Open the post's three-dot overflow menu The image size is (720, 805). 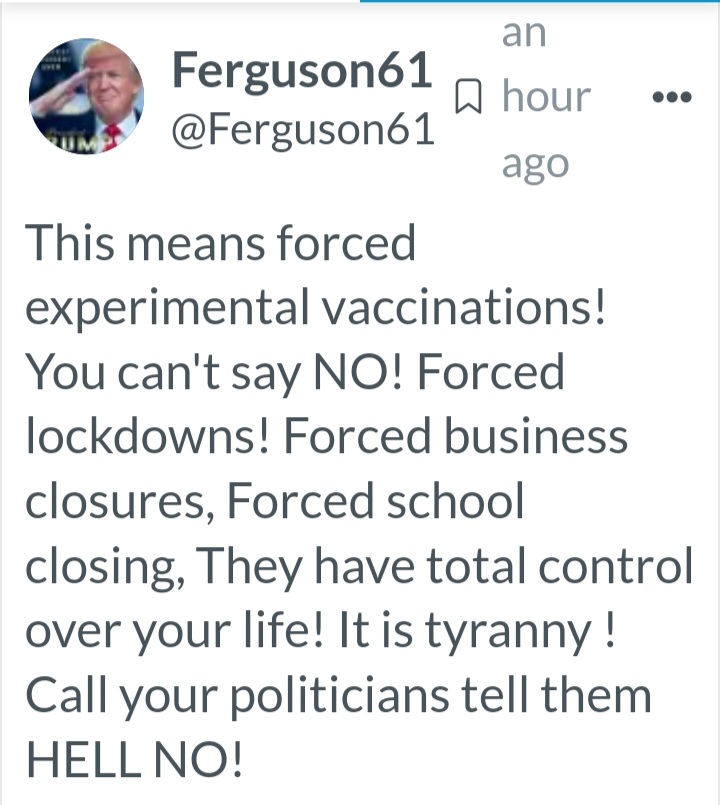coord(671,97)
